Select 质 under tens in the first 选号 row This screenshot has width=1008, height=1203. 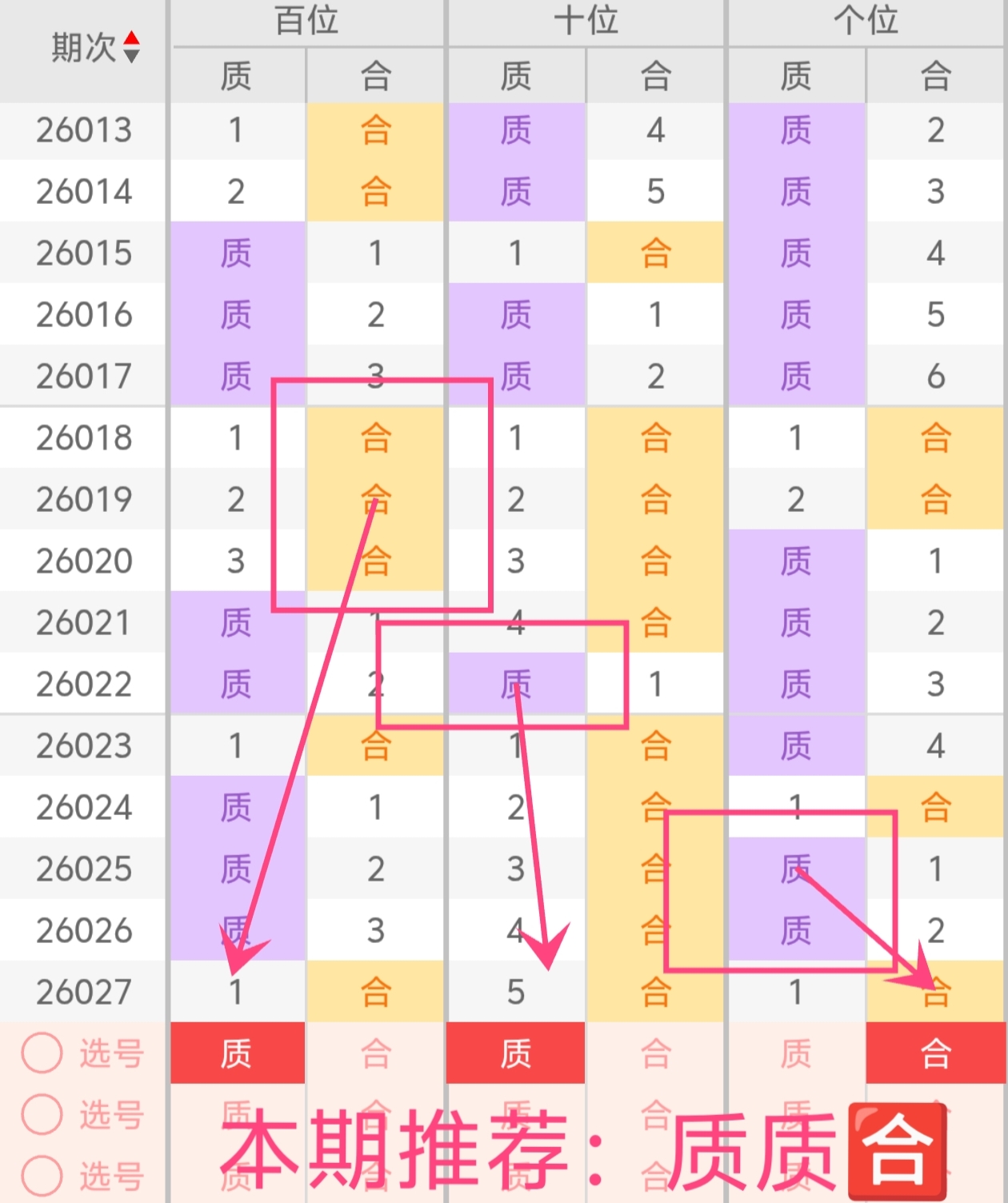tap(516, 1054)
